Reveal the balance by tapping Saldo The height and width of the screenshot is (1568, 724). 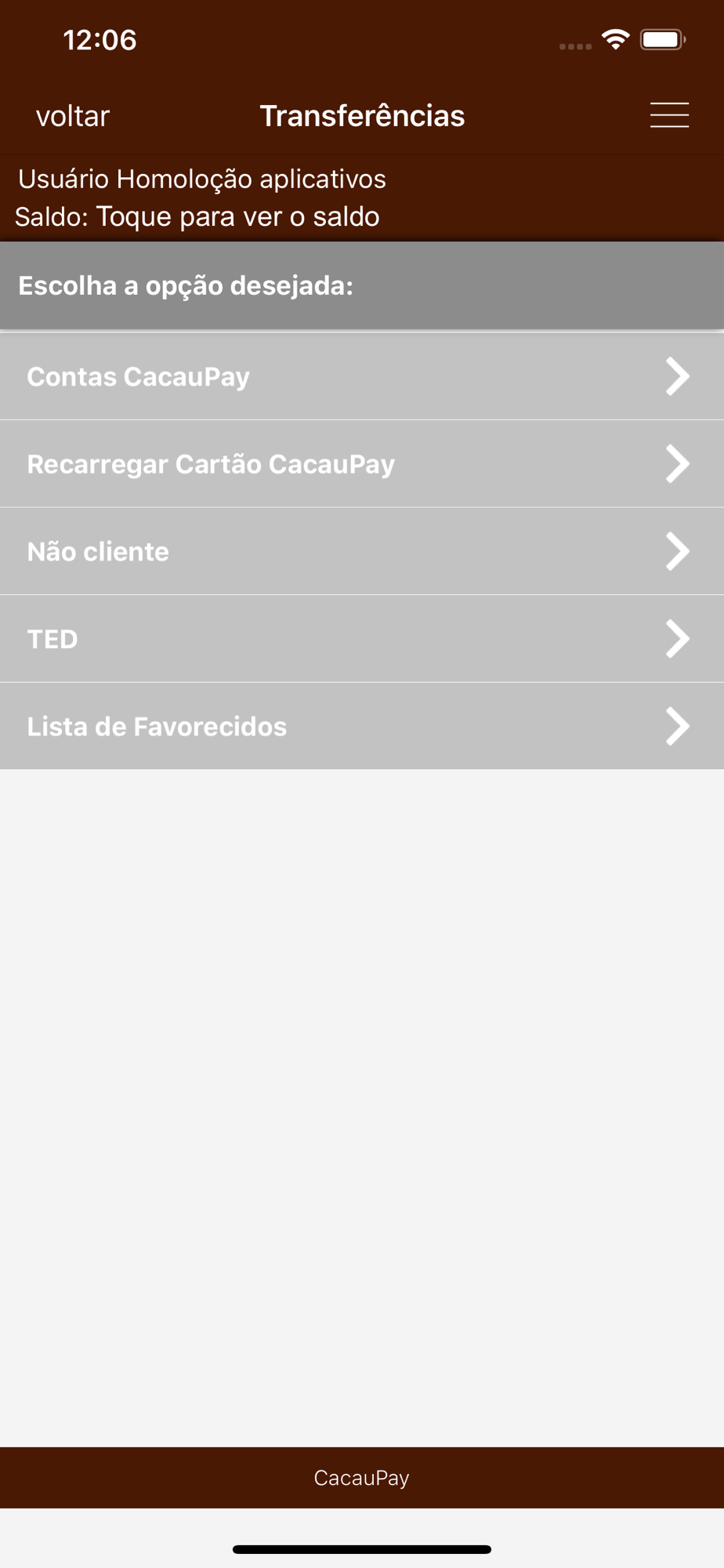coord(197,216)
